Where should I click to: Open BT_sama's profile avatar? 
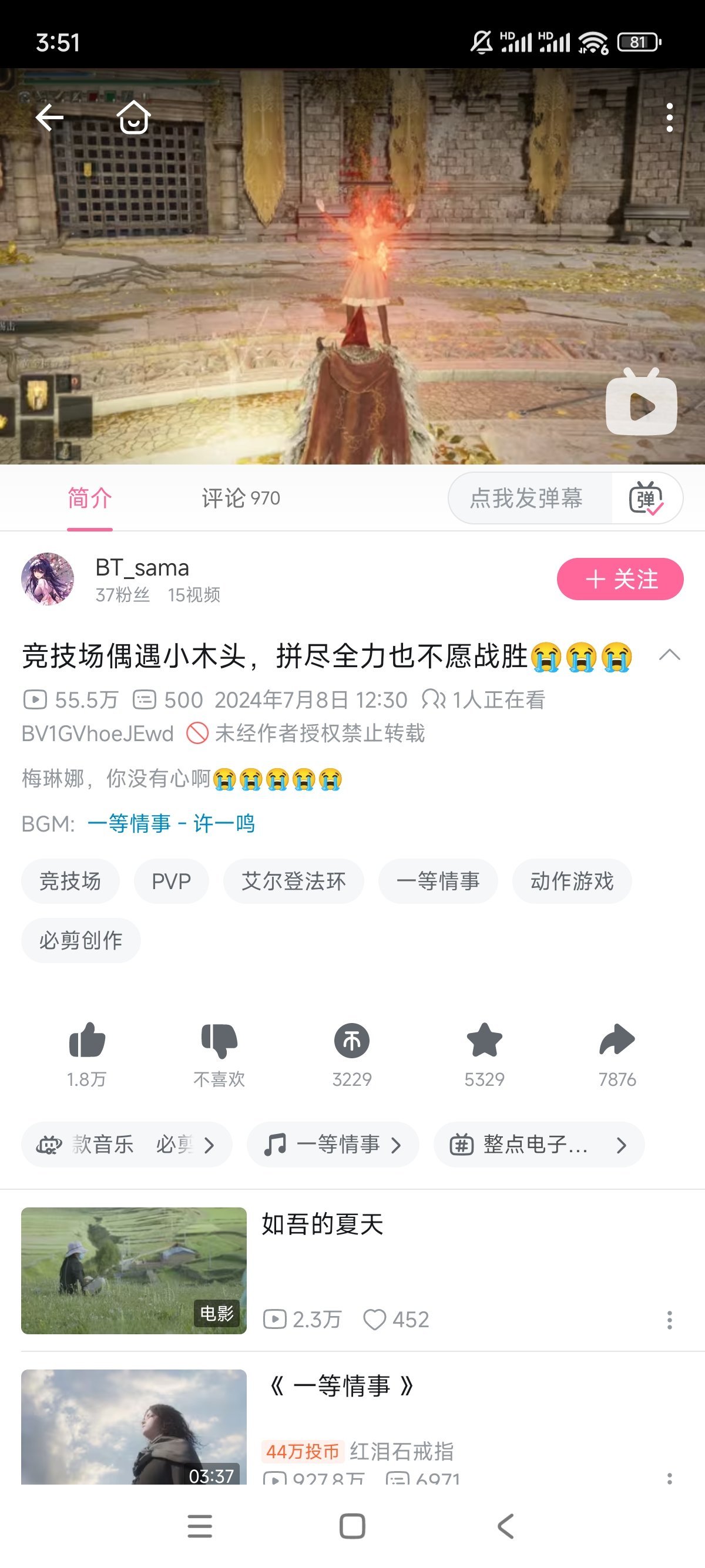coord(48,579)
